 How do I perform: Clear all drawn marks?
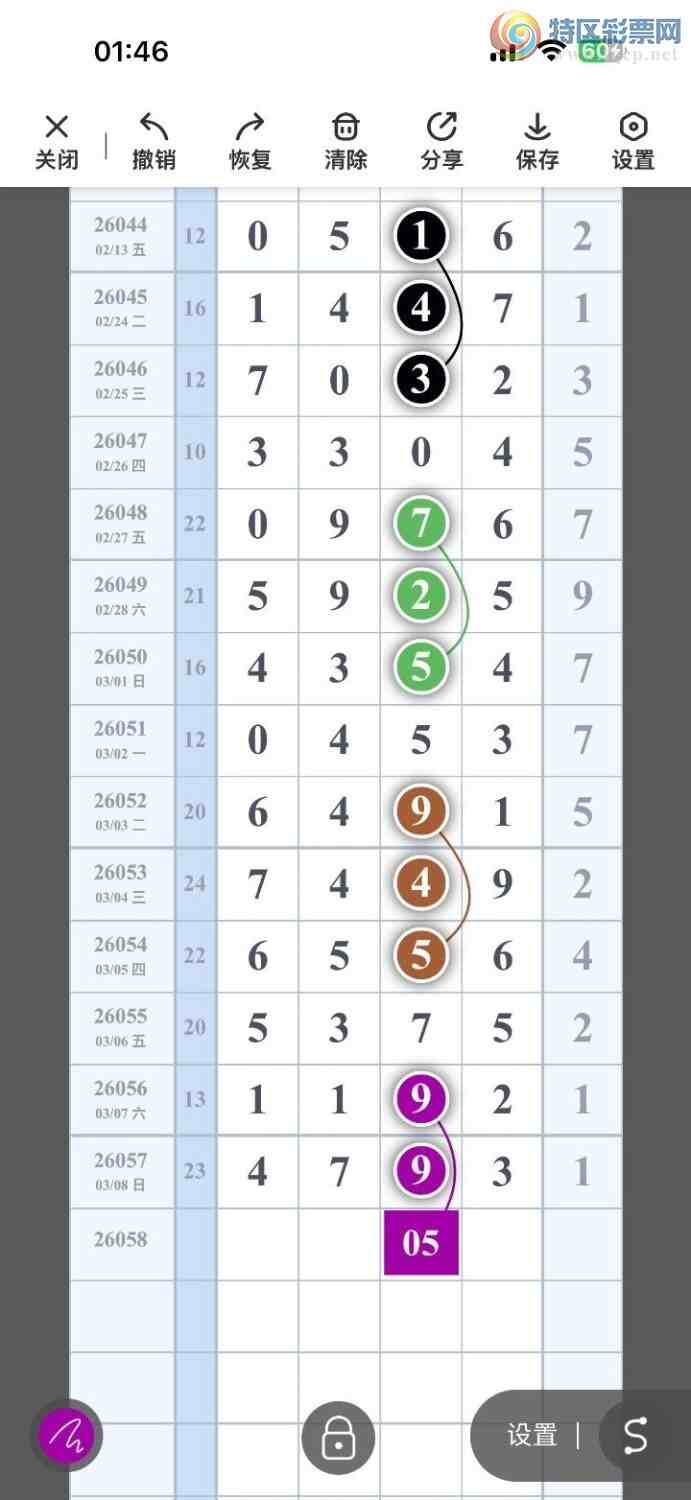pyautogui.click(x=346, y=141)
